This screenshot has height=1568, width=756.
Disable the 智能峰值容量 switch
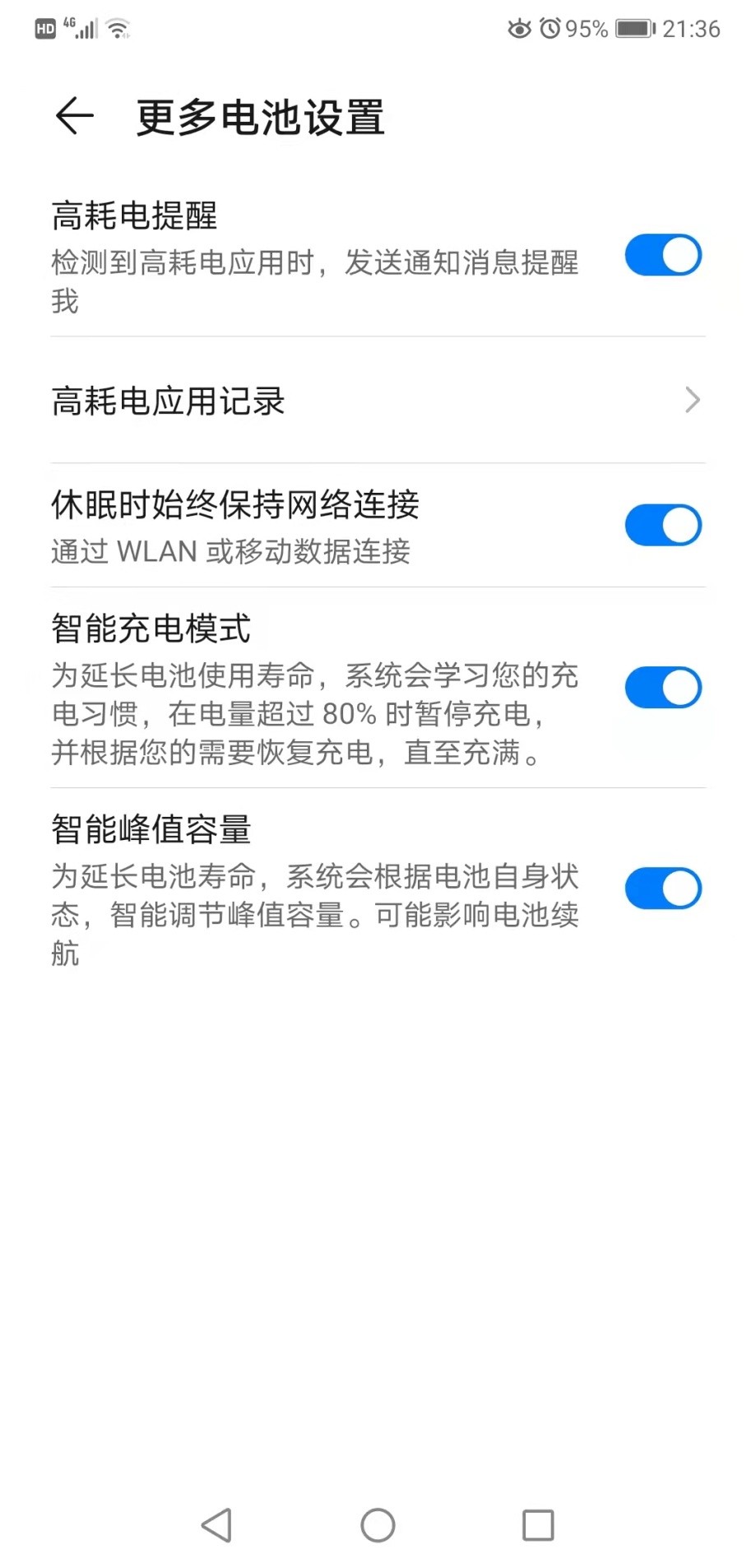click(663, 888)
